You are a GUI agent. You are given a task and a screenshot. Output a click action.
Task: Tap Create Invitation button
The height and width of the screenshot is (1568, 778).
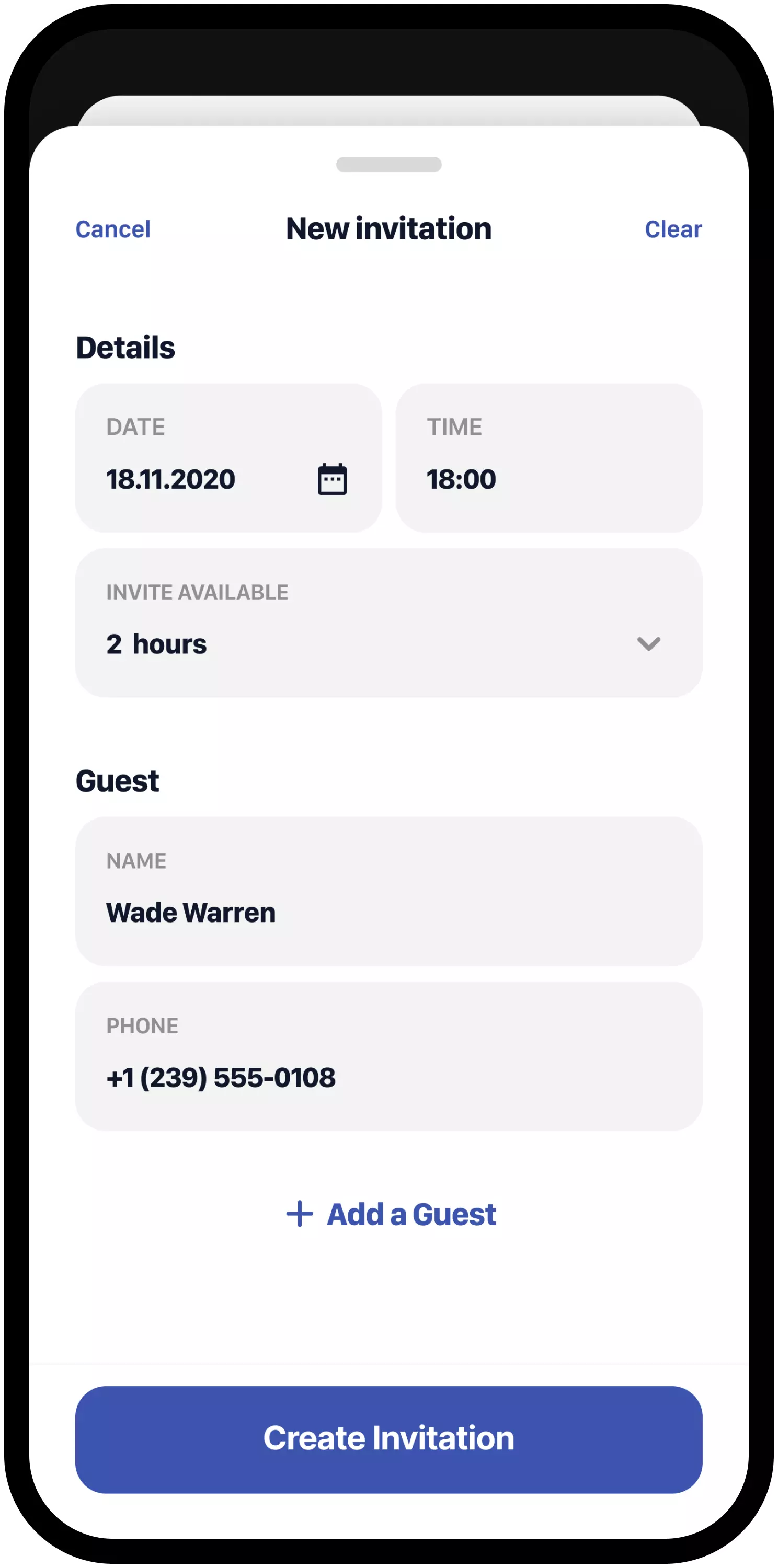[x=388, y=1439]
